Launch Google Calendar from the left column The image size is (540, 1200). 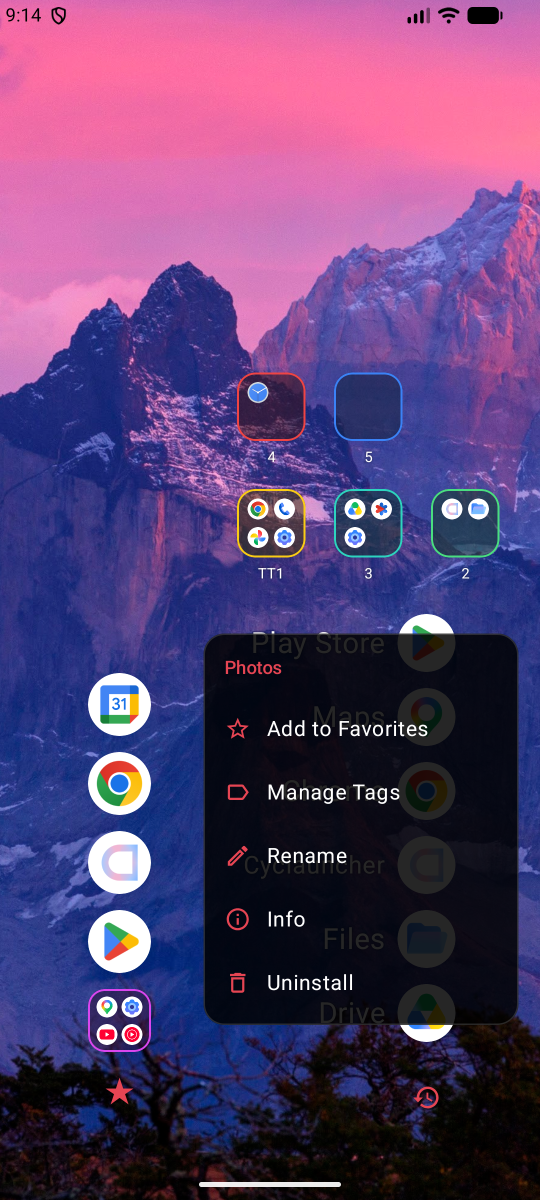(x=119, y=704)
